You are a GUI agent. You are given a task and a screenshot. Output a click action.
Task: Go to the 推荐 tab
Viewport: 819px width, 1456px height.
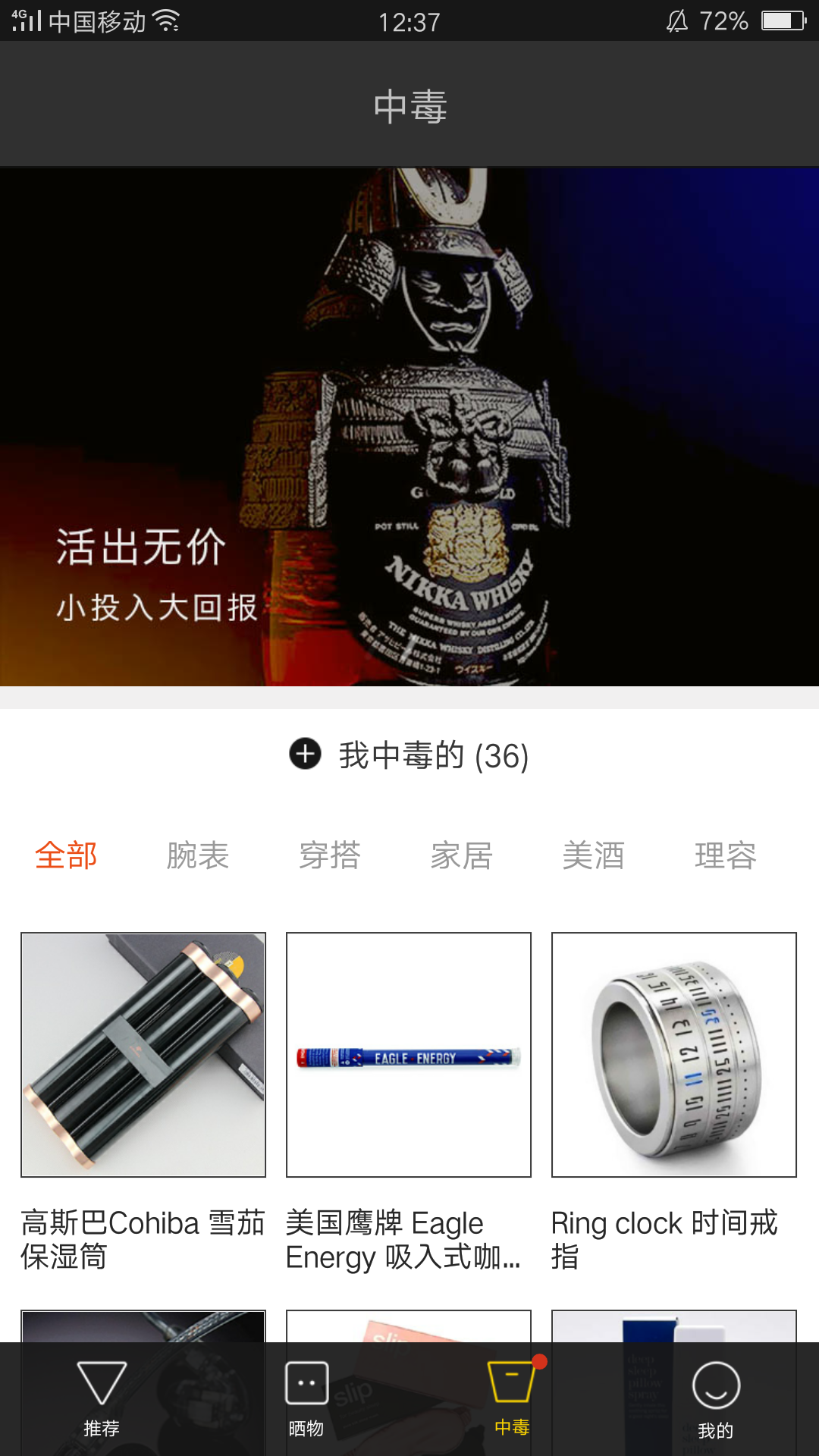pyautogui.click(x=102, y=1399)
